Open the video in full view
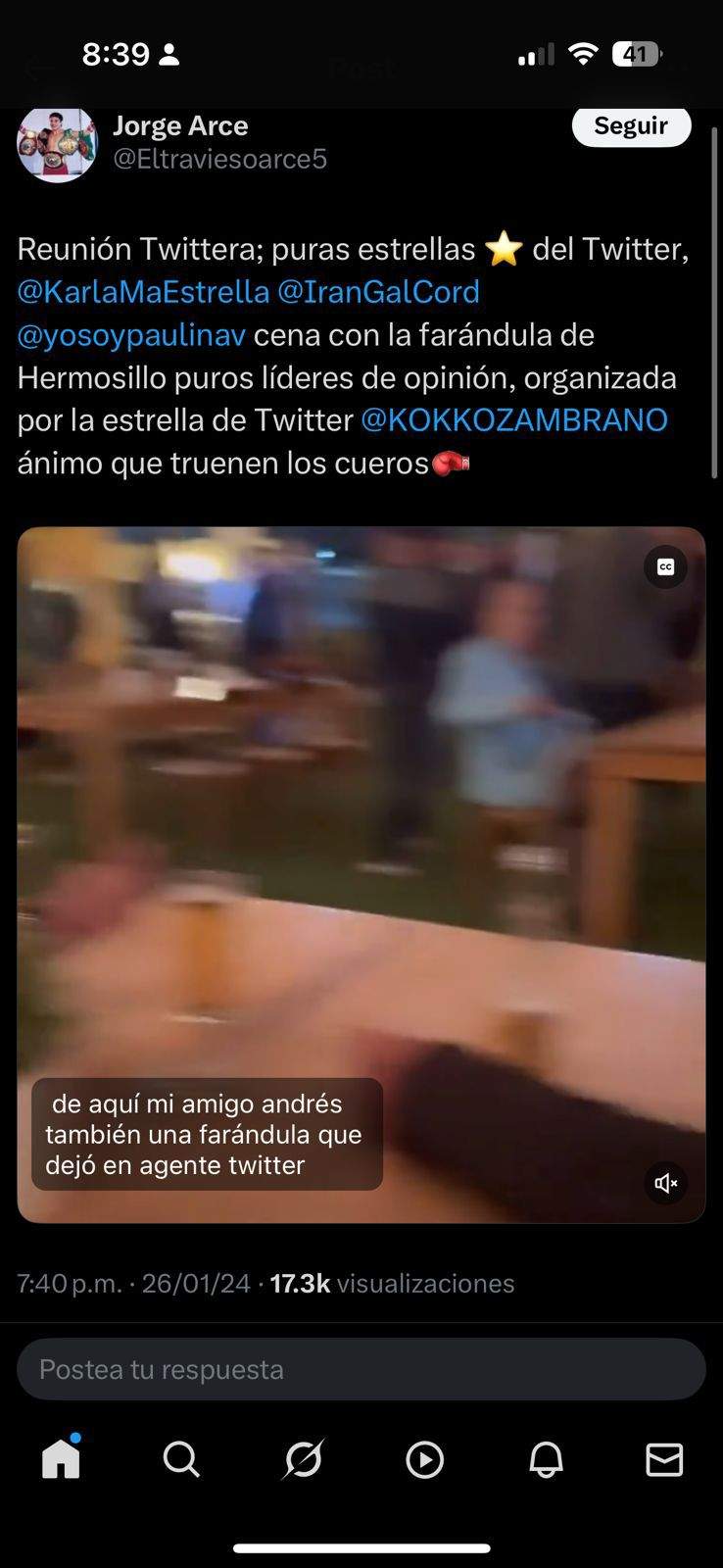This screenshot has width=723, height=1568. coord(361,833)
